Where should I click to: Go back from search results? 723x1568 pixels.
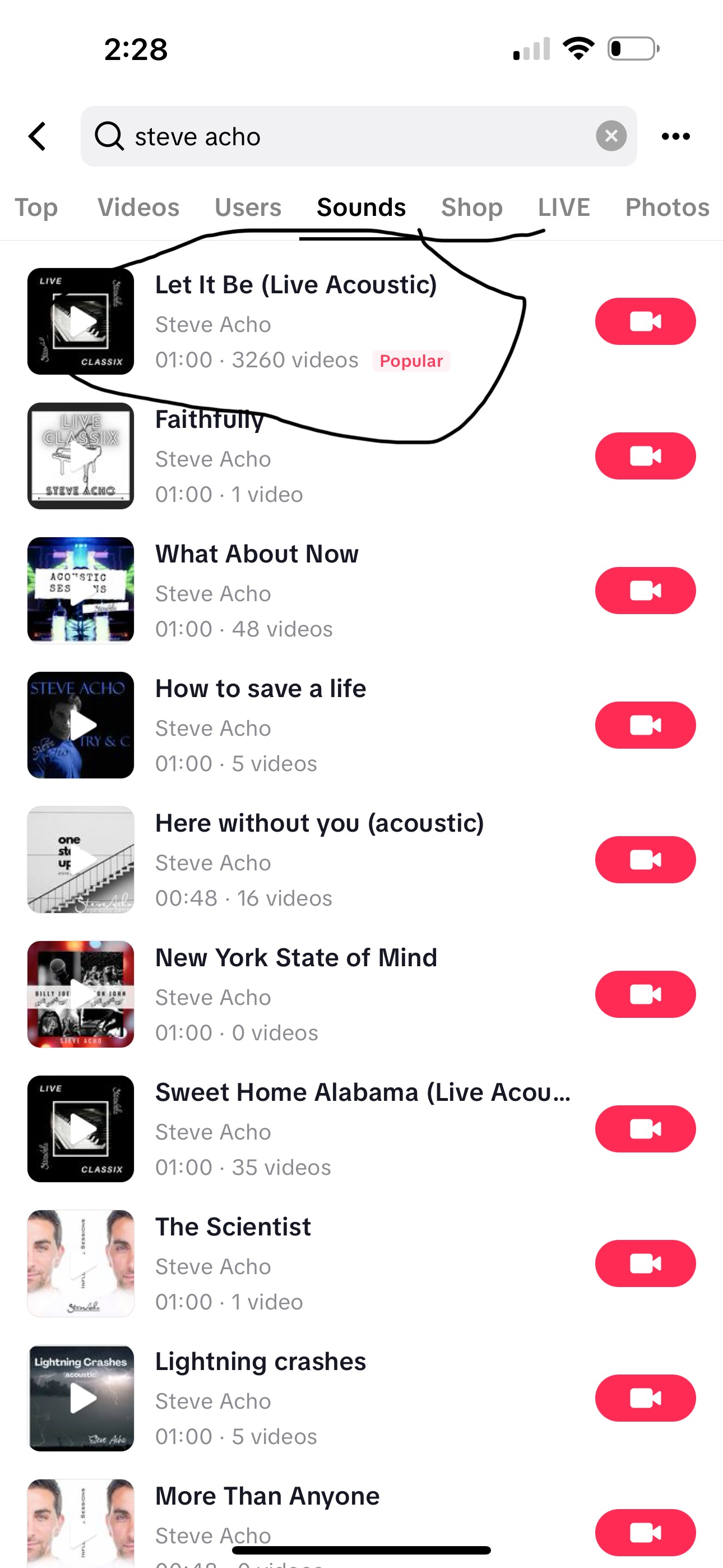38,136
